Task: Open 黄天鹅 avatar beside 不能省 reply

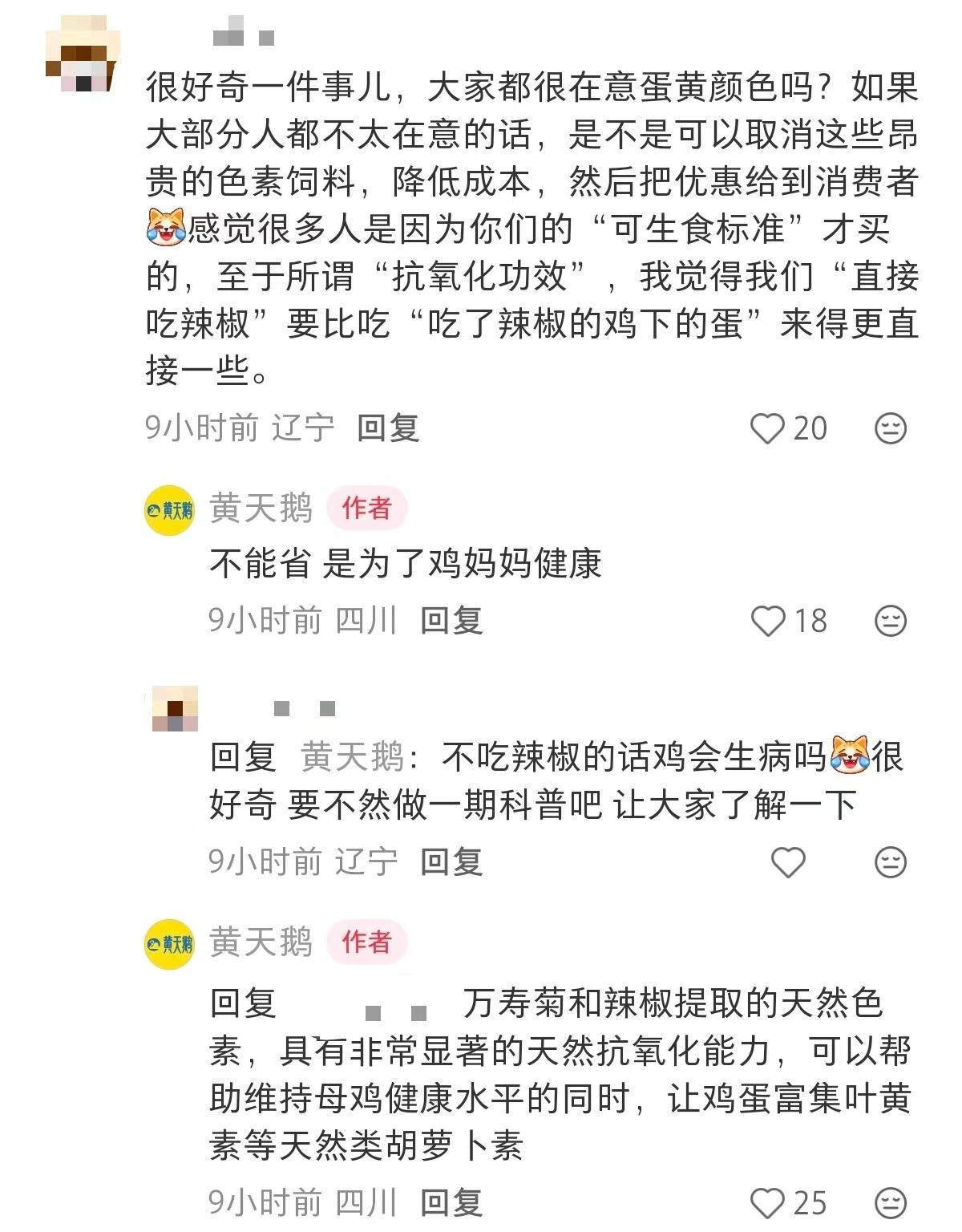Action: (169, 510)
